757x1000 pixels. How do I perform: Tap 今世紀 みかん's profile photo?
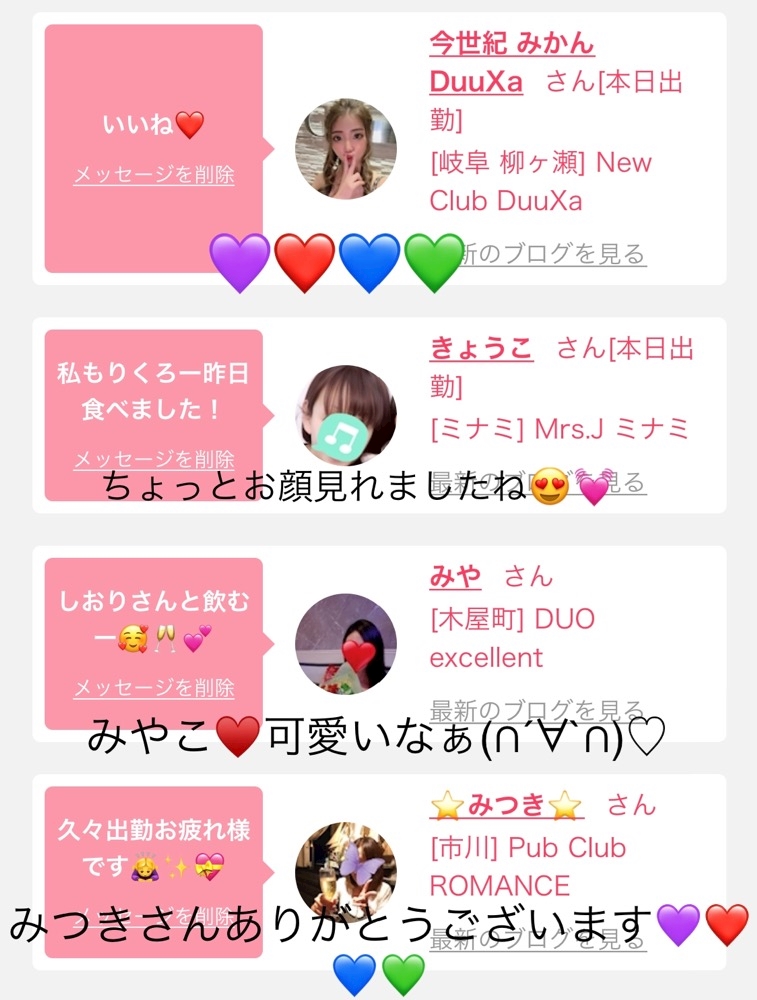pos(346,148)
